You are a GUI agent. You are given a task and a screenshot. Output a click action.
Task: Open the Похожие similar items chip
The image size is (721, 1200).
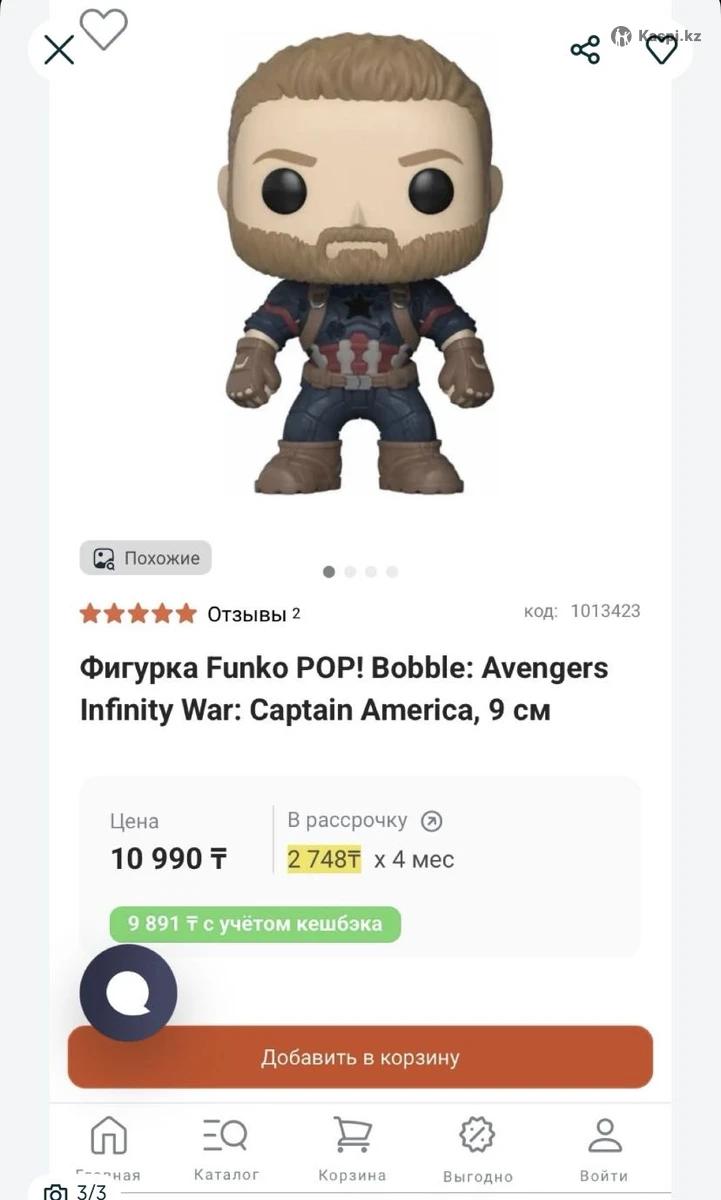(146, 558)
